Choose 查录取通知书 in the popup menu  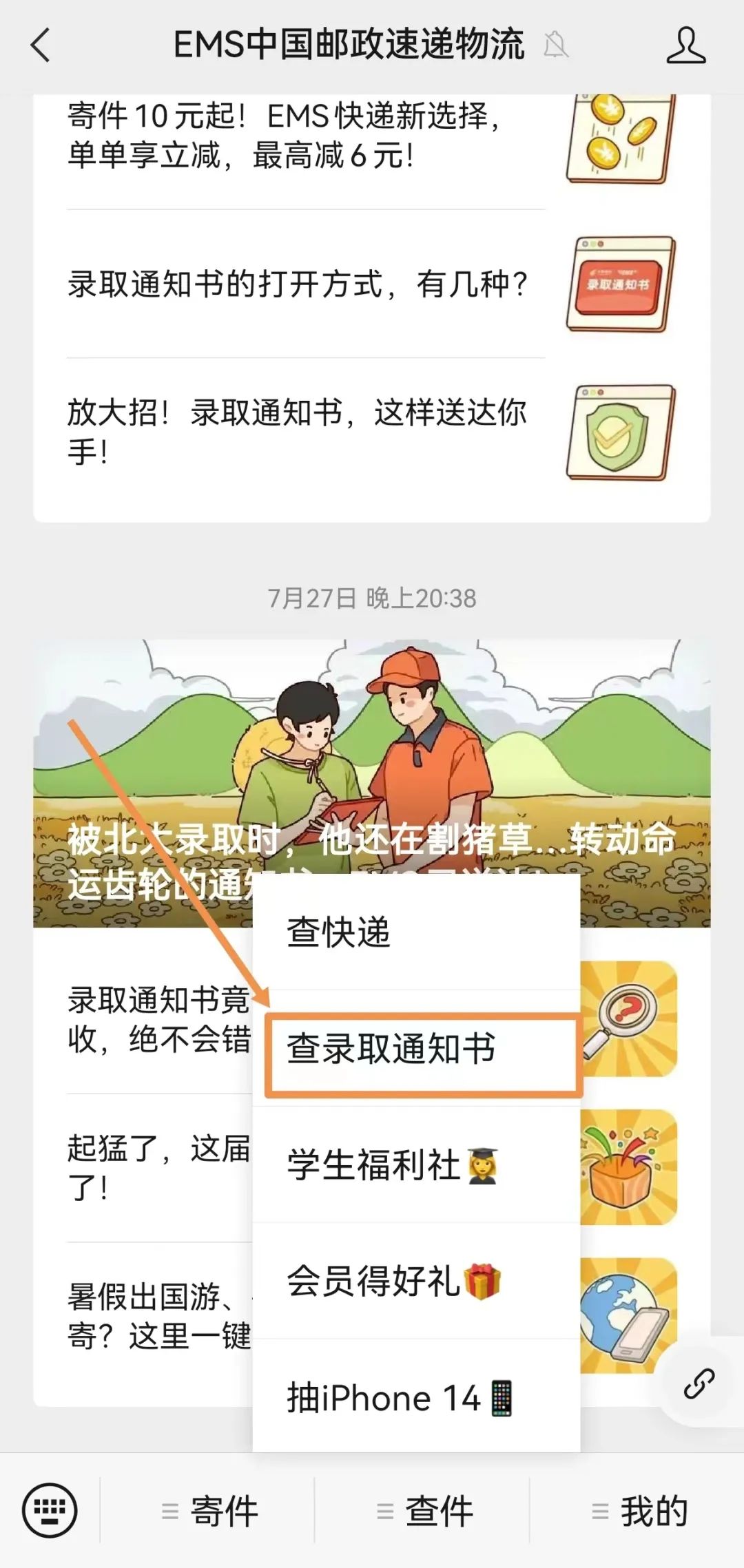416,1049
